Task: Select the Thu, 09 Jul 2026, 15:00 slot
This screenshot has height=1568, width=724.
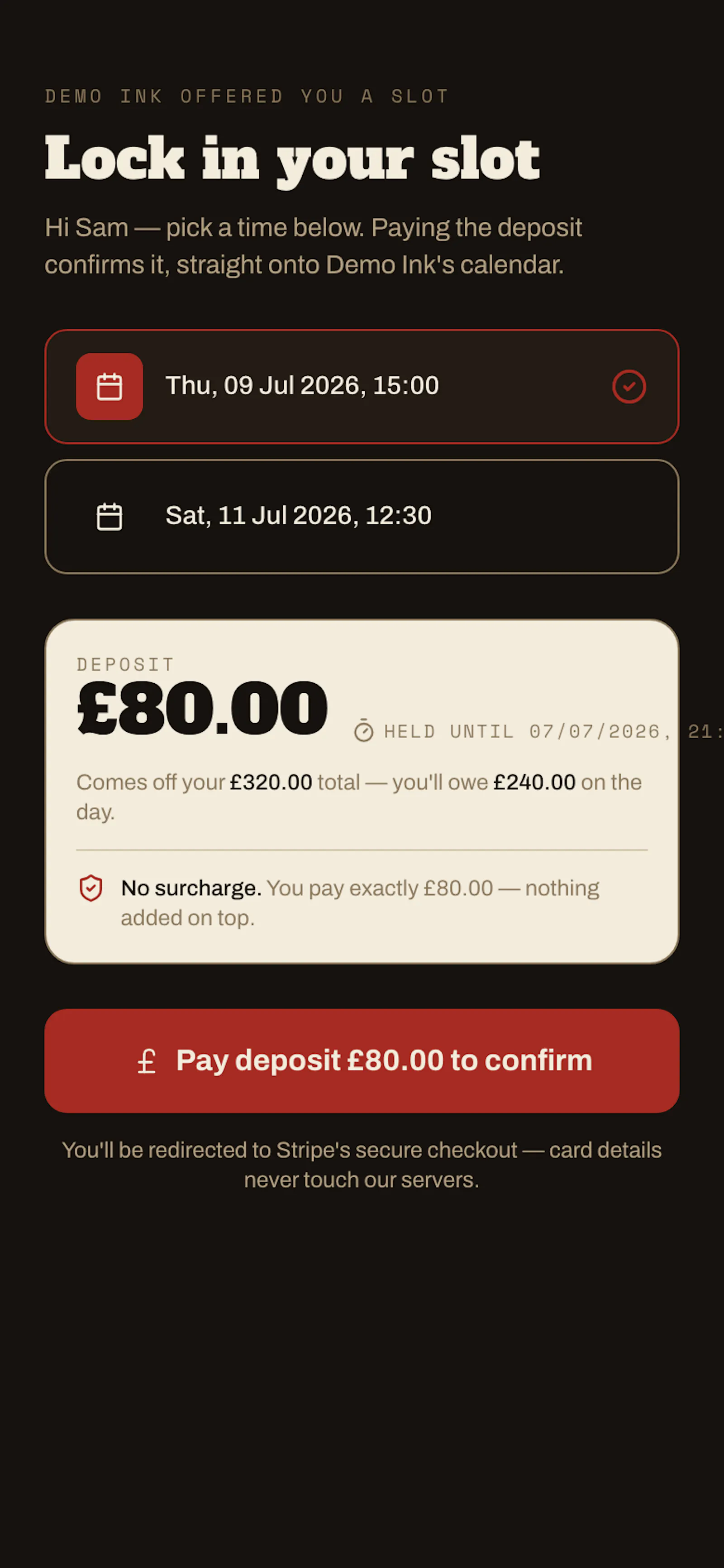Action: (362, 387)
